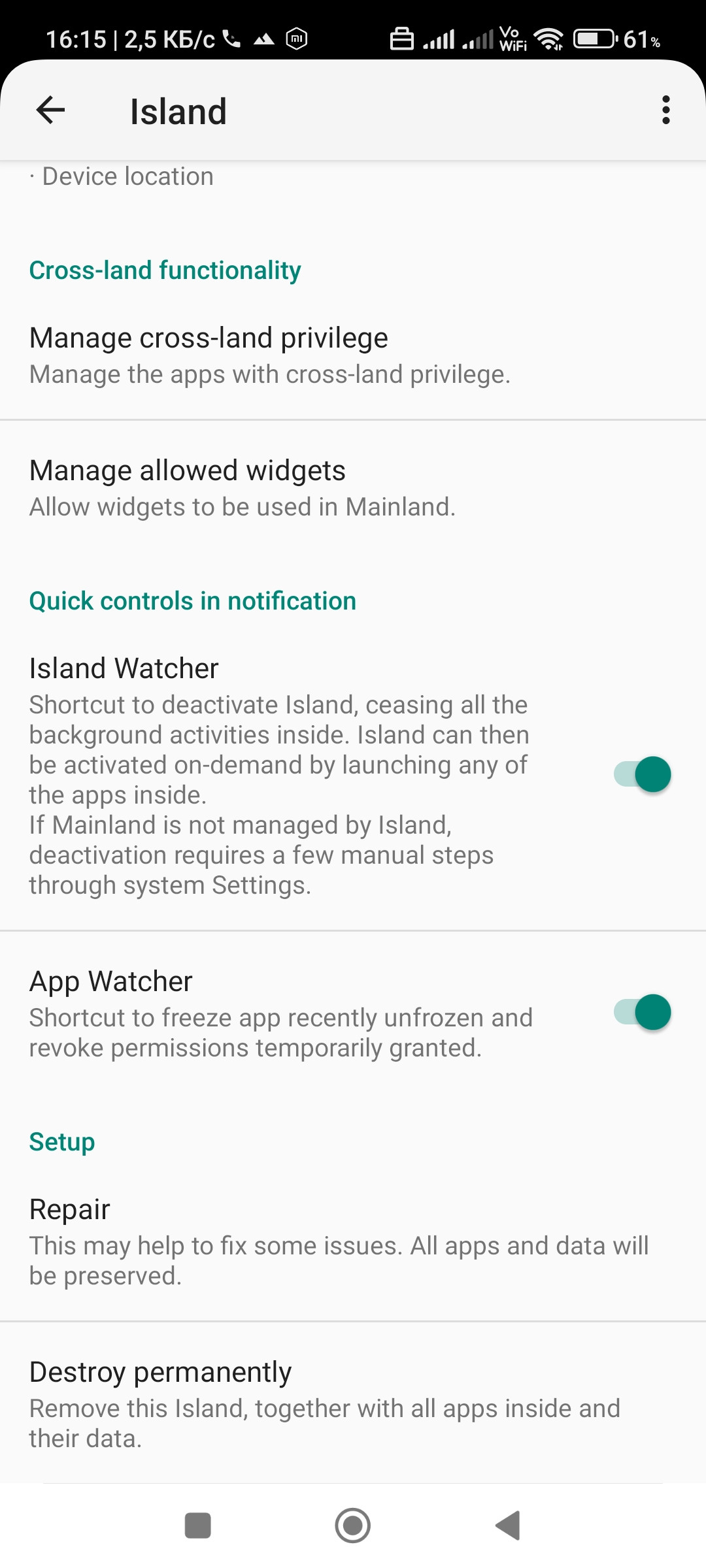Tap the system home button
706x1568 pixels.
(x=353, y=1526)
